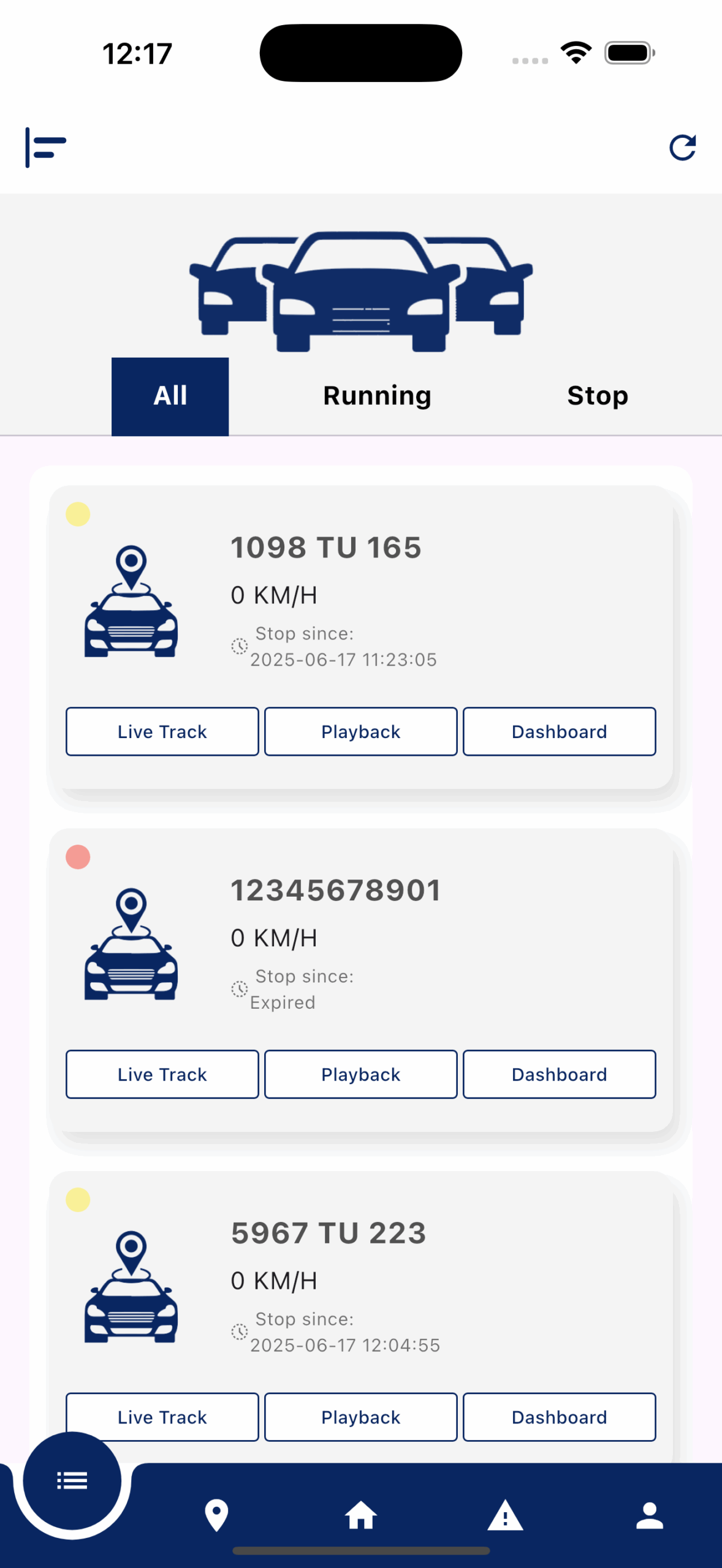Refresh the vehicle list
Image resolution: width=722 pixels, height=1568 pixels.
682,148
